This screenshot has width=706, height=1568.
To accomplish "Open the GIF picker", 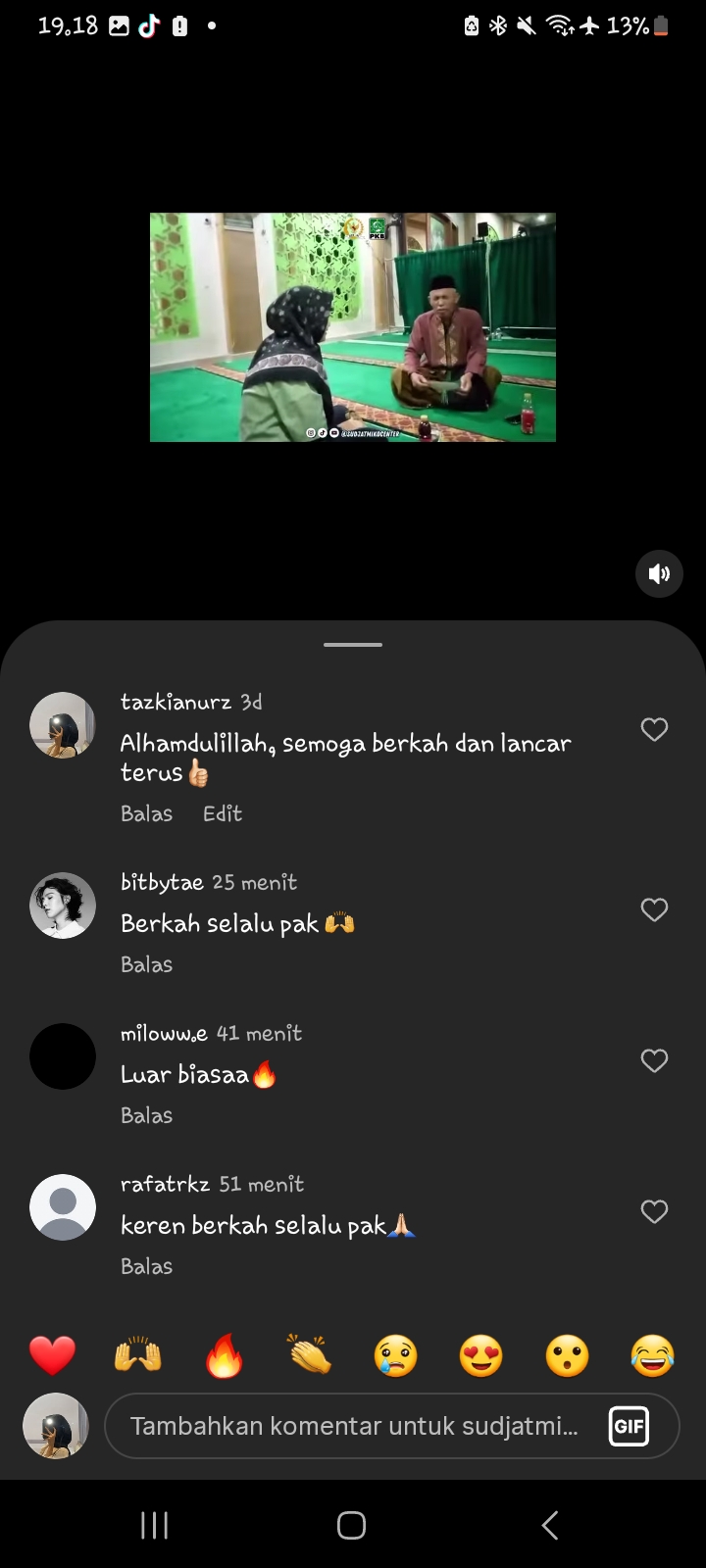I will point(629,1426).
